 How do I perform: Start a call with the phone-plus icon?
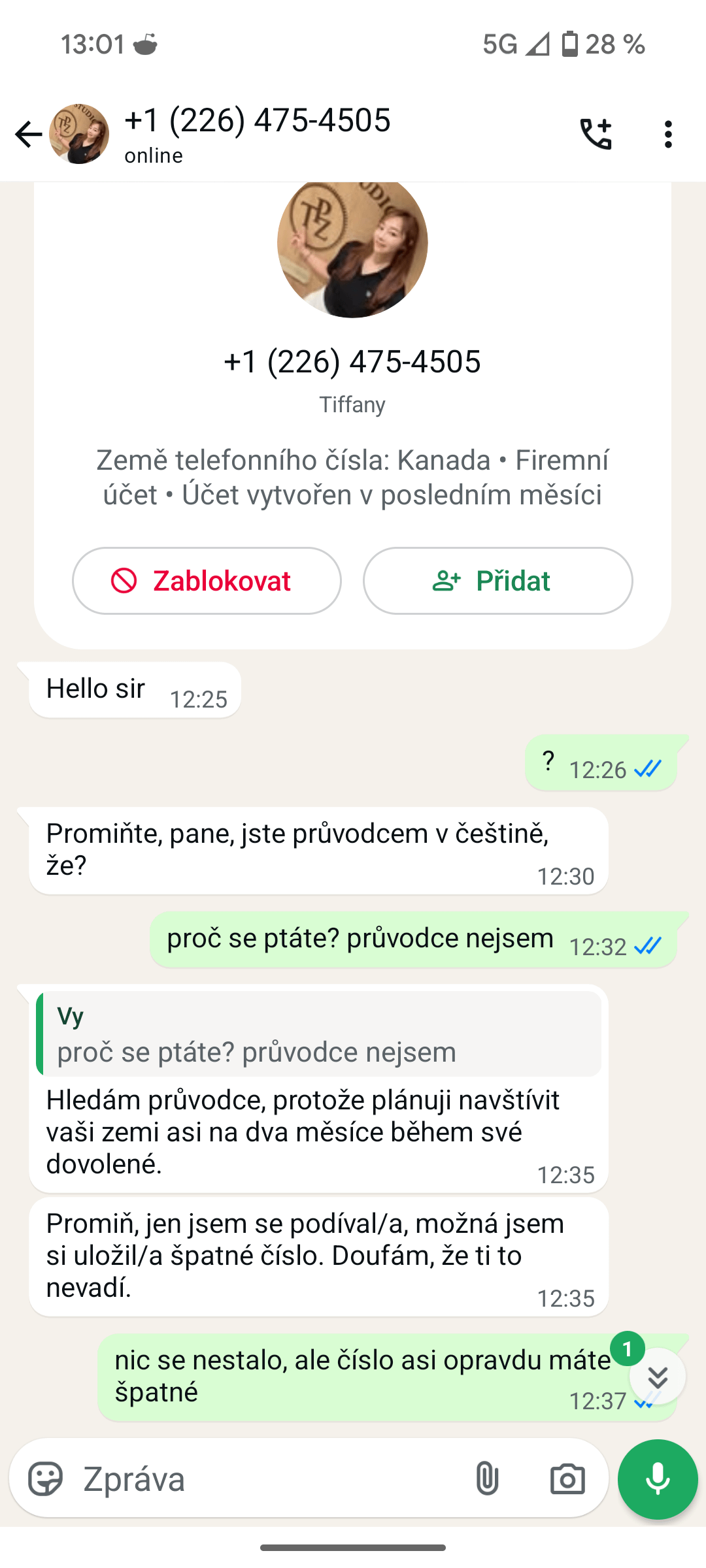click(x=596, y=134)
